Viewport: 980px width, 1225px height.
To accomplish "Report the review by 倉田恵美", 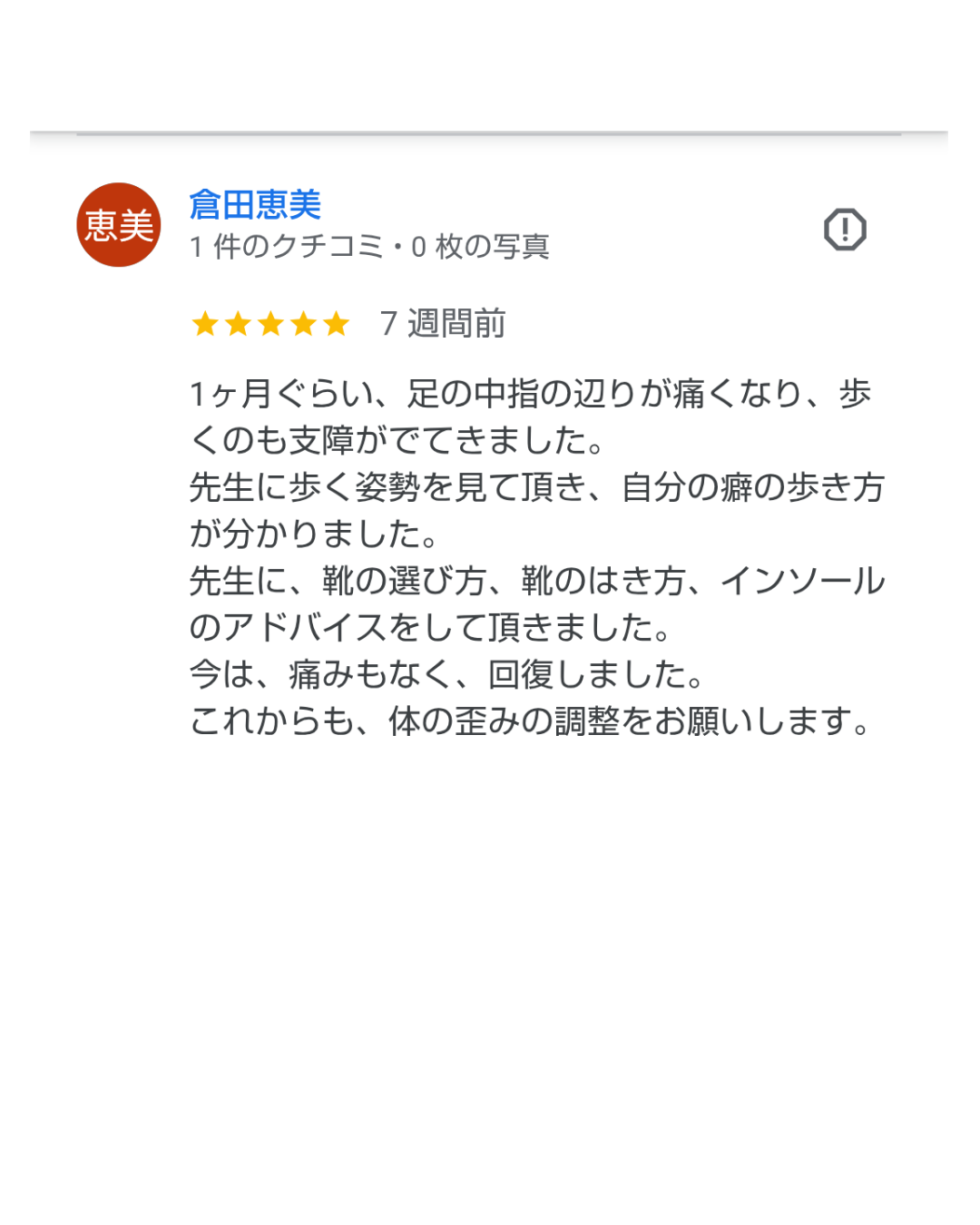I will point(844,230).
